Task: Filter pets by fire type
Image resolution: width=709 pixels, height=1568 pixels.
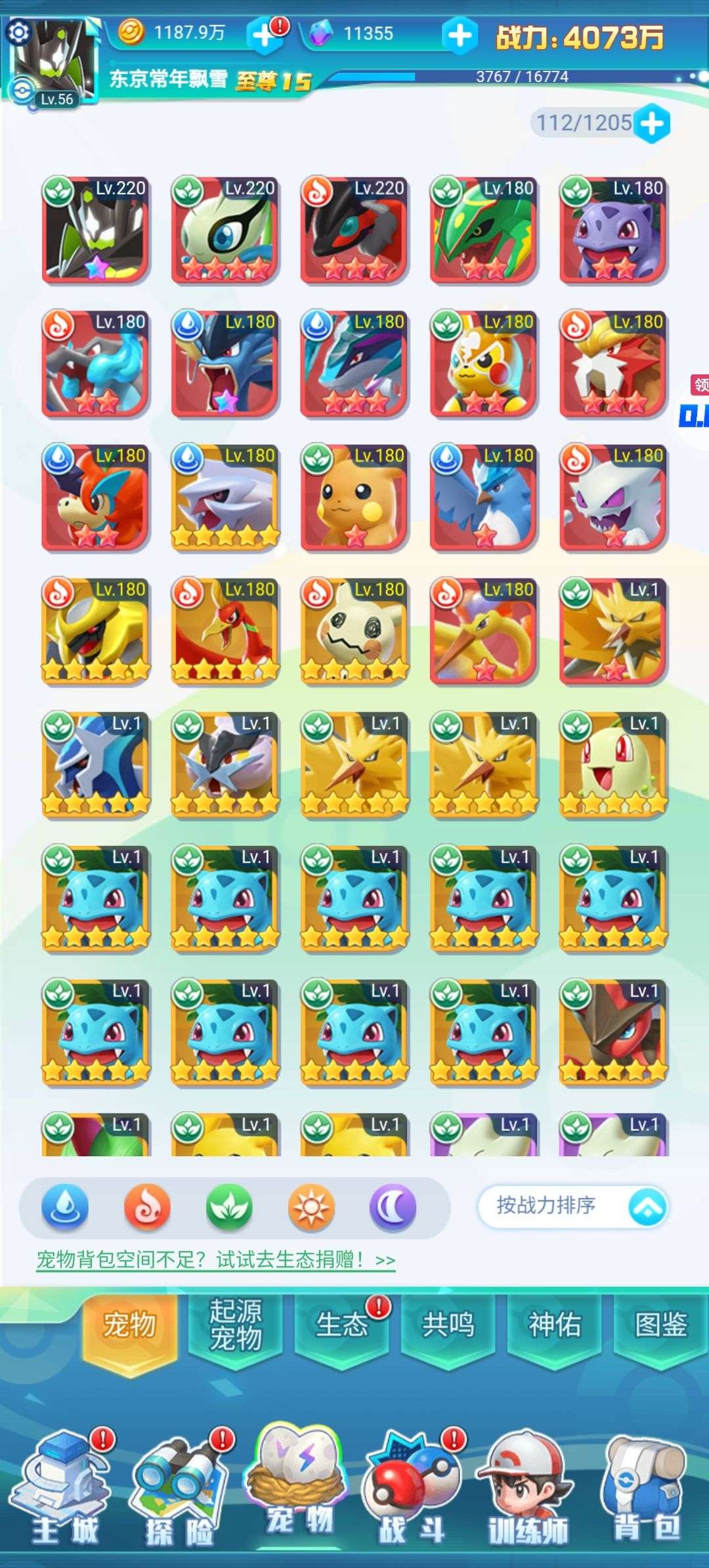Action: (147, 1207)
